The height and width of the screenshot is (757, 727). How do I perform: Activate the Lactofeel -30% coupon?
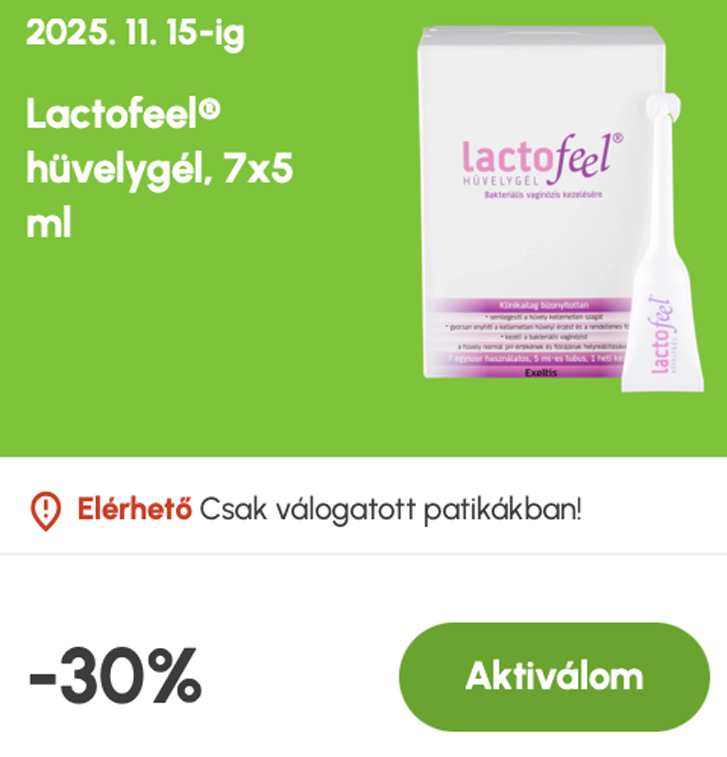(x=554, y=676)
